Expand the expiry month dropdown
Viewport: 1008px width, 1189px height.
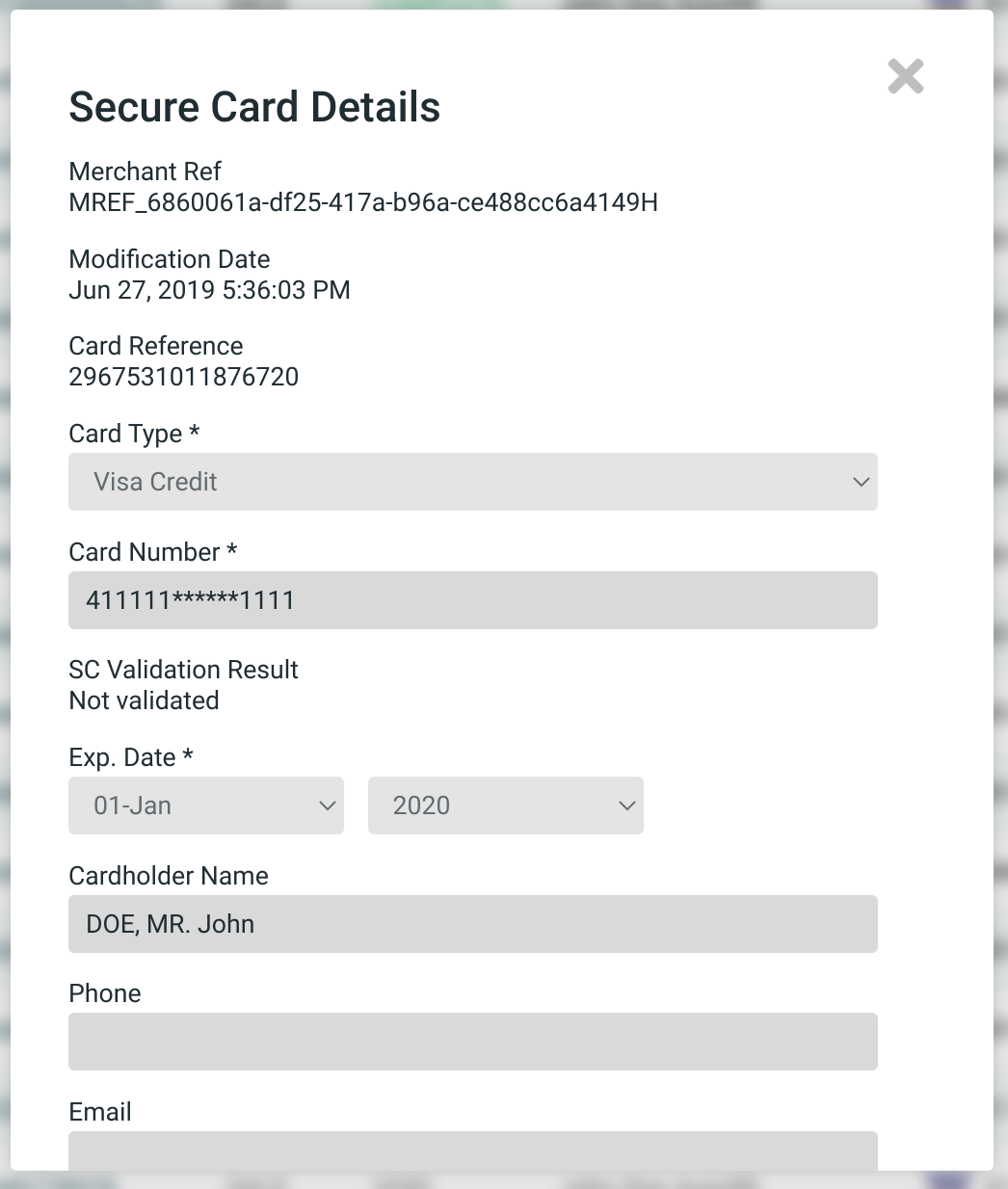tap(206, 806)
